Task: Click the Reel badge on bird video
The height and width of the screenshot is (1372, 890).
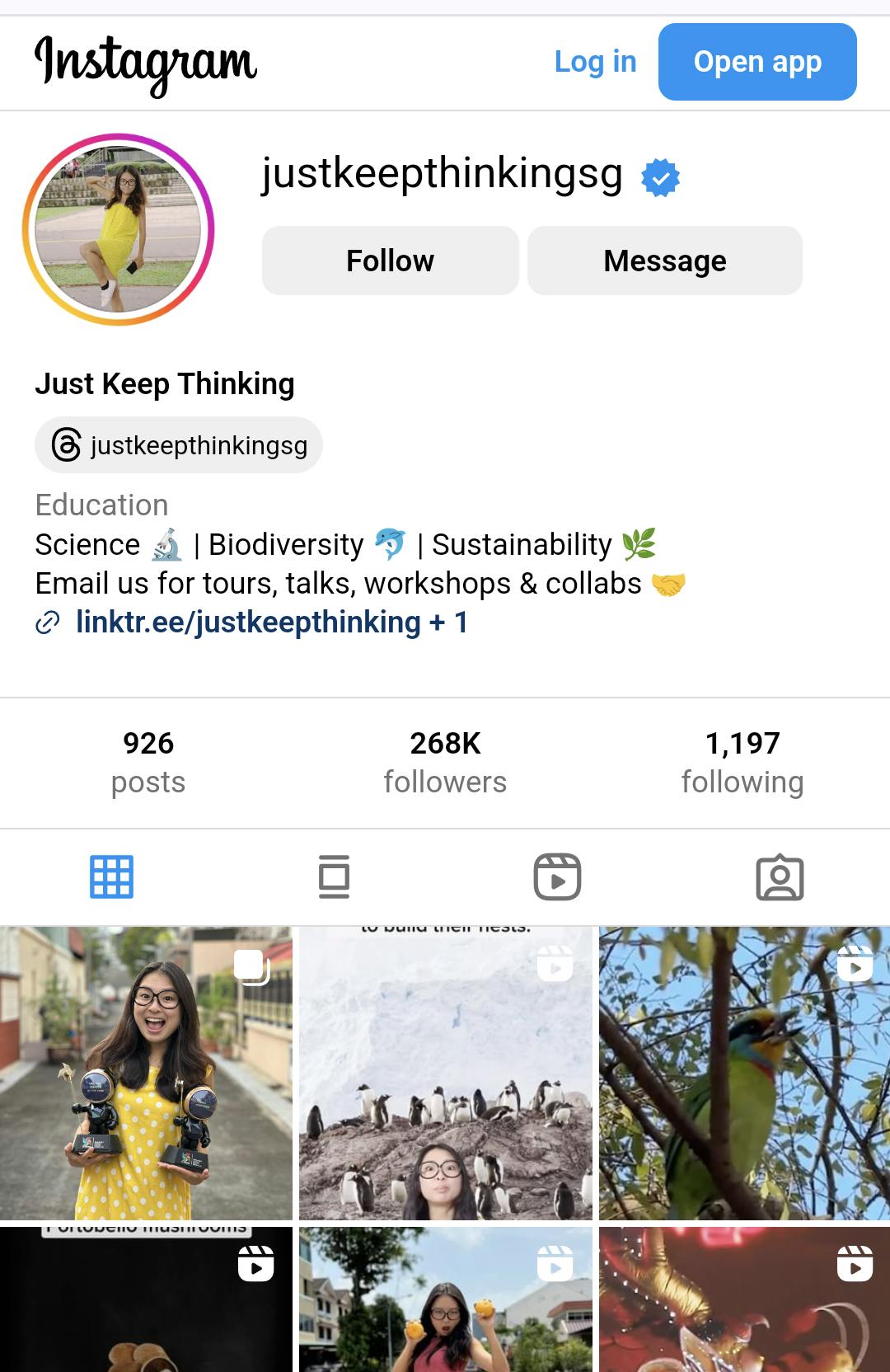Action: point(855,965)
